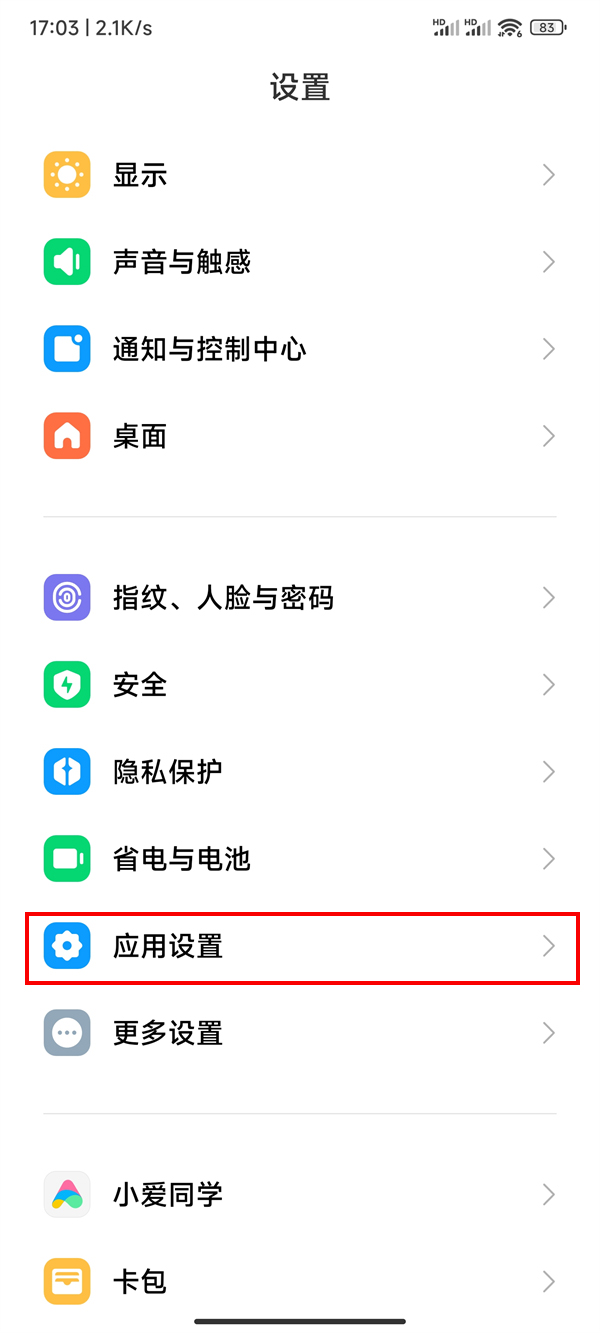Open the 应用设置 app settings
This screenshot has height=1333, width=600.
tap(300, 947)
